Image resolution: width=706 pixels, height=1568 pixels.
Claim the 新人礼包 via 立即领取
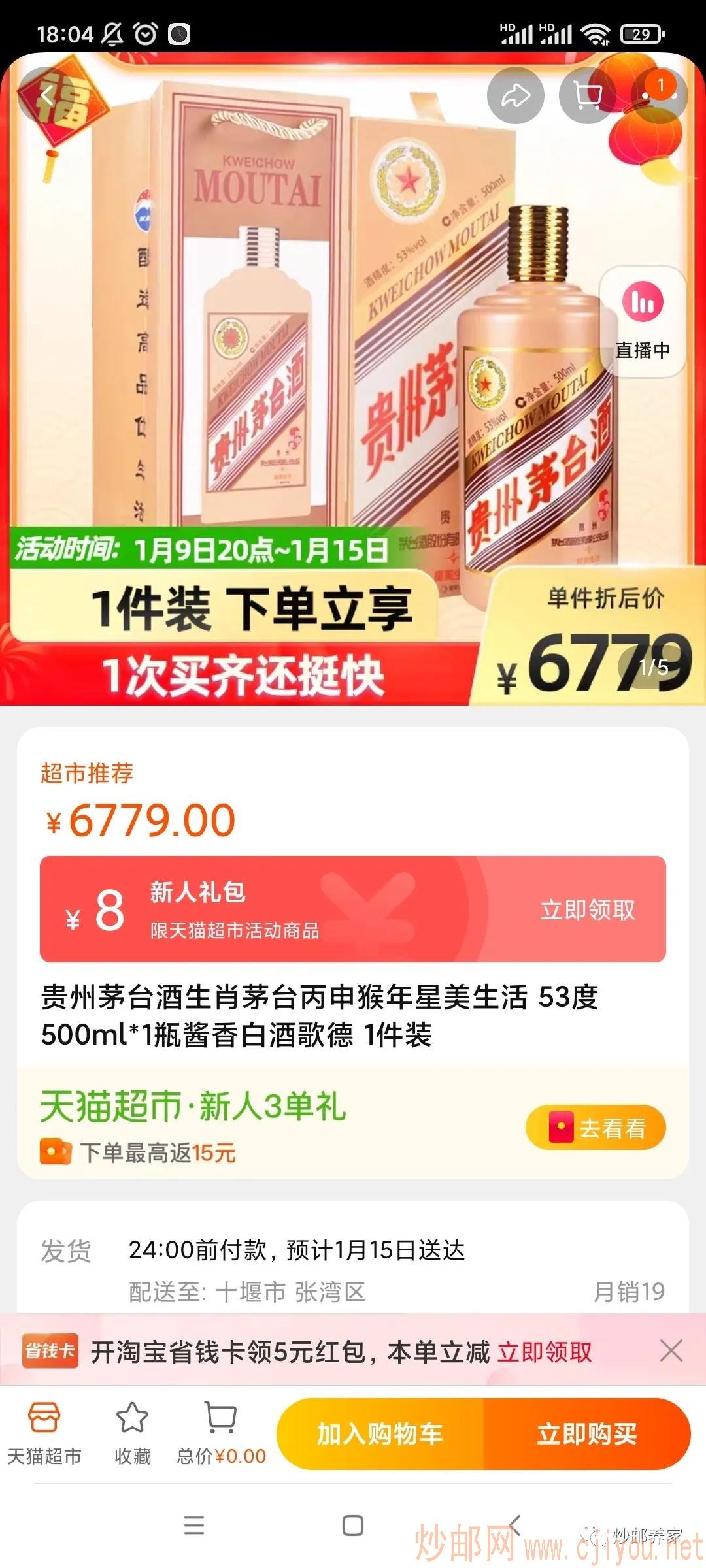587,909
